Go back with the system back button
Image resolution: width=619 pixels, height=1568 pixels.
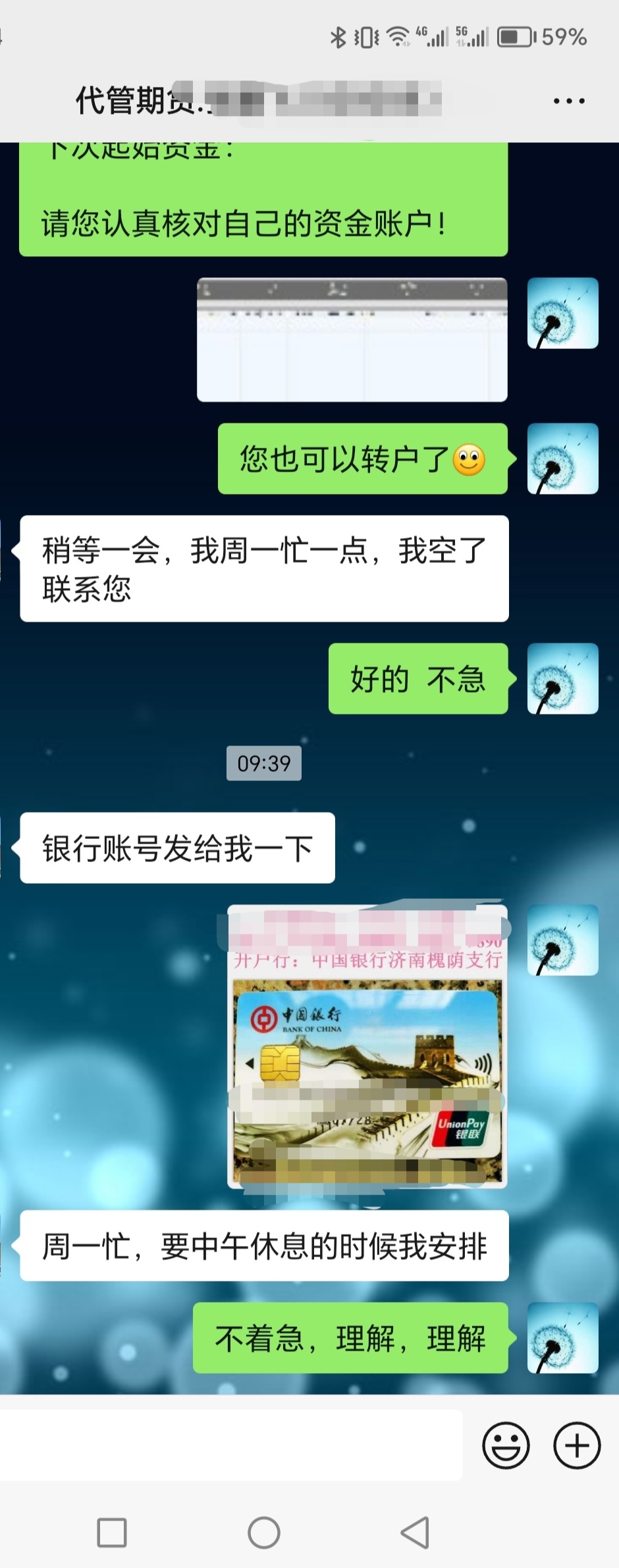click(x=416, y=1532)
